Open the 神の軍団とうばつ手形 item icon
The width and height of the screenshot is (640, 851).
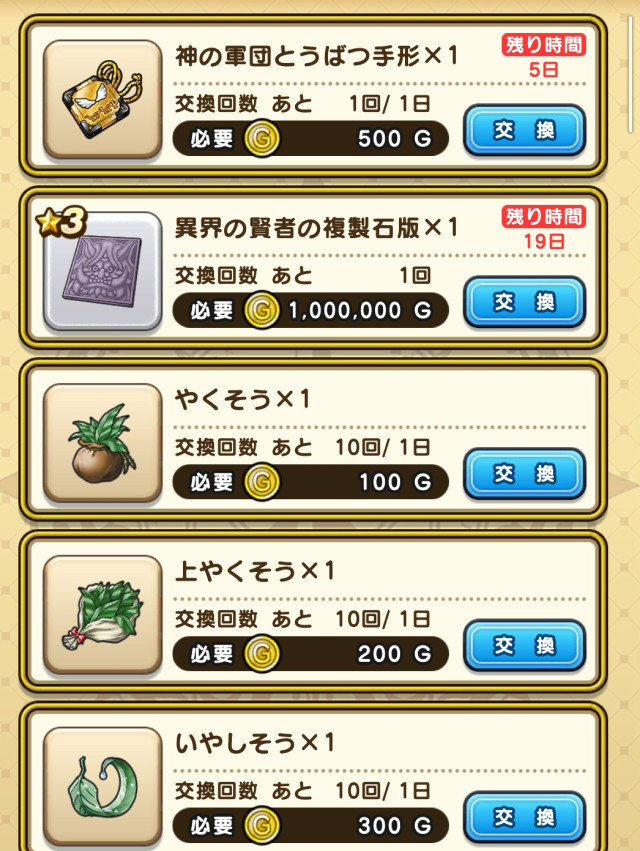tap(103, 99)
